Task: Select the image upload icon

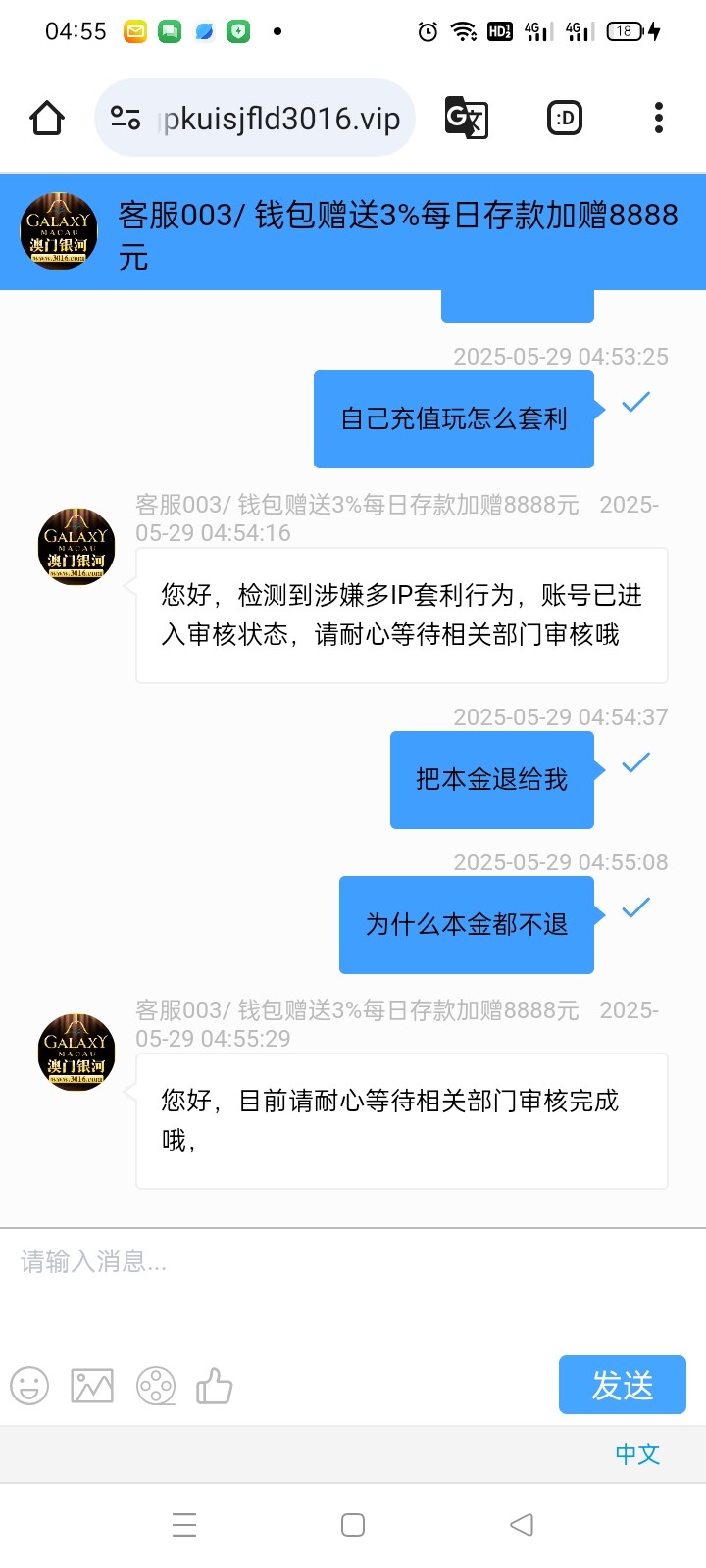Action: click(91, 1386)
